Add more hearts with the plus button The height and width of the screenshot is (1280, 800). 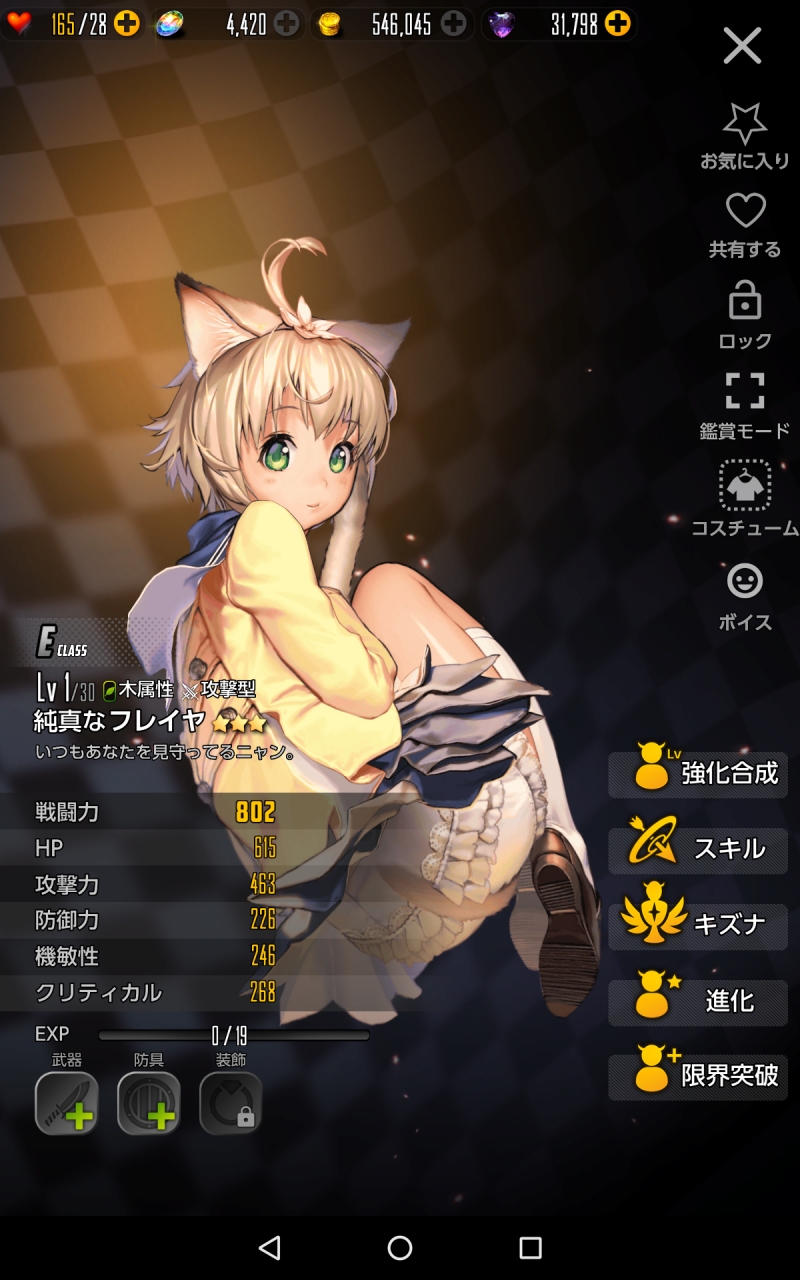(127, 24)
